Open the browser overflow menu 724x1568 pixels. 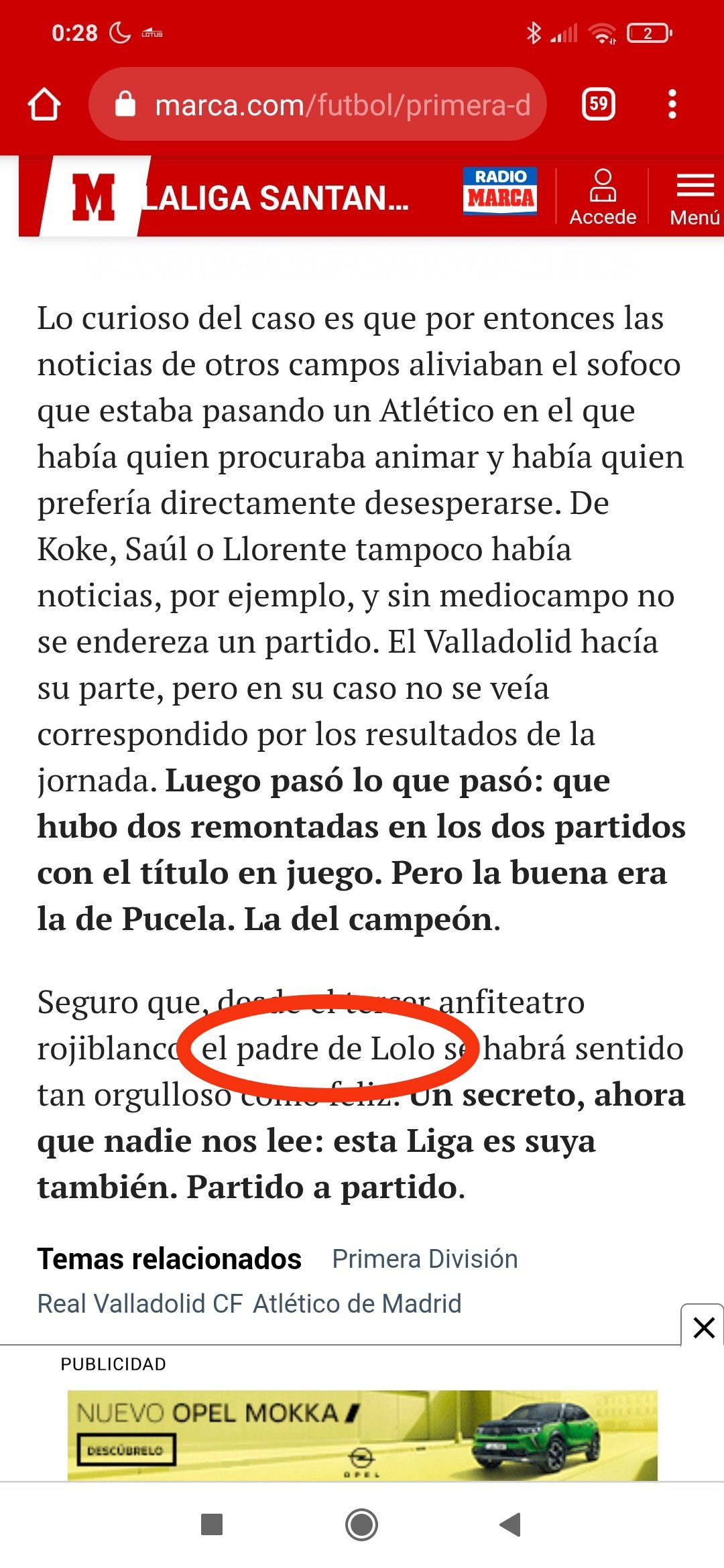pos(672,105)
